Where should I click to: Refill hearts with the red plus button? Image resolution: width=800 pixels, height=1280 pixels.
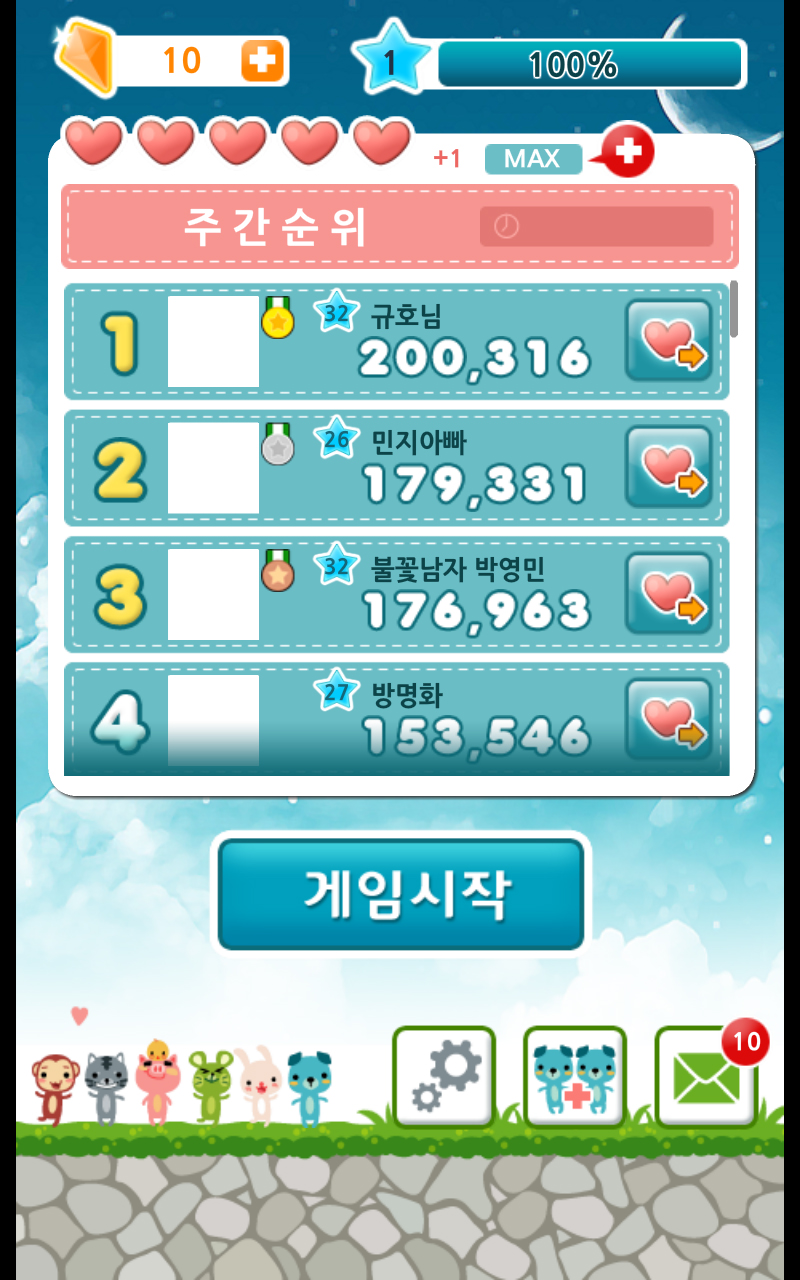click(x=626, y=153)
